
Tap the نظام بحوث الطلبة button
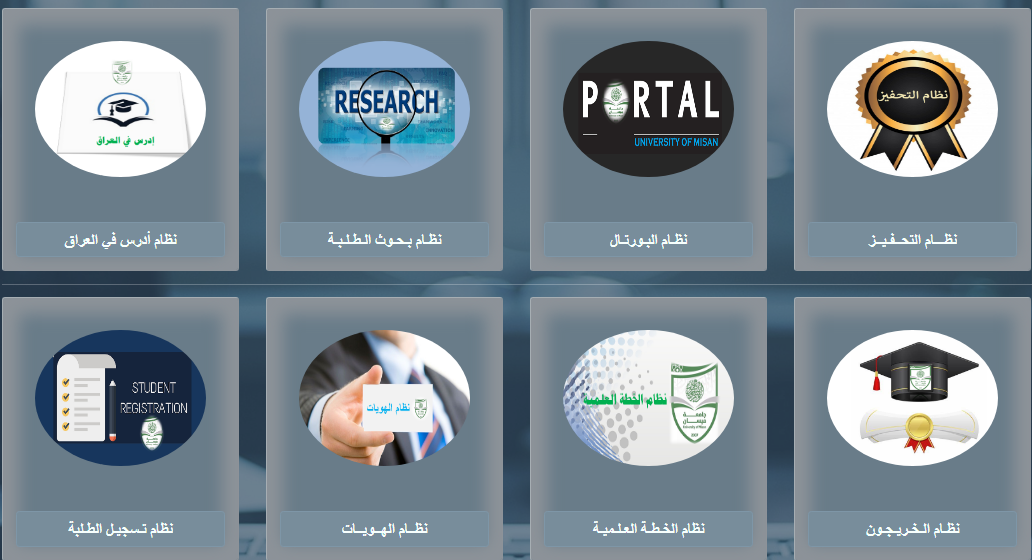[x=384, y=239]
